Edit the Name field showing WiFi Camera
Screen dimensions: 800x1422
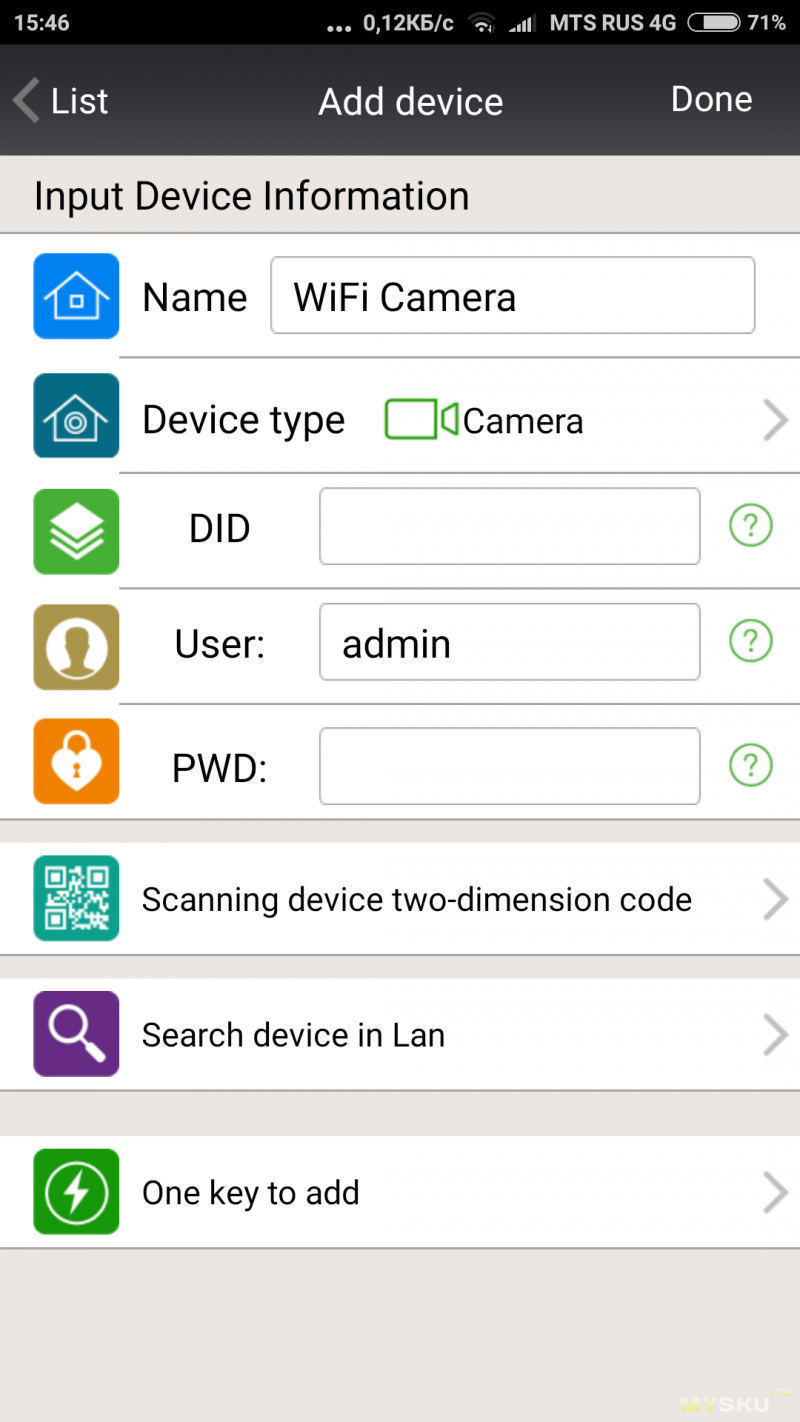(512, 295)
